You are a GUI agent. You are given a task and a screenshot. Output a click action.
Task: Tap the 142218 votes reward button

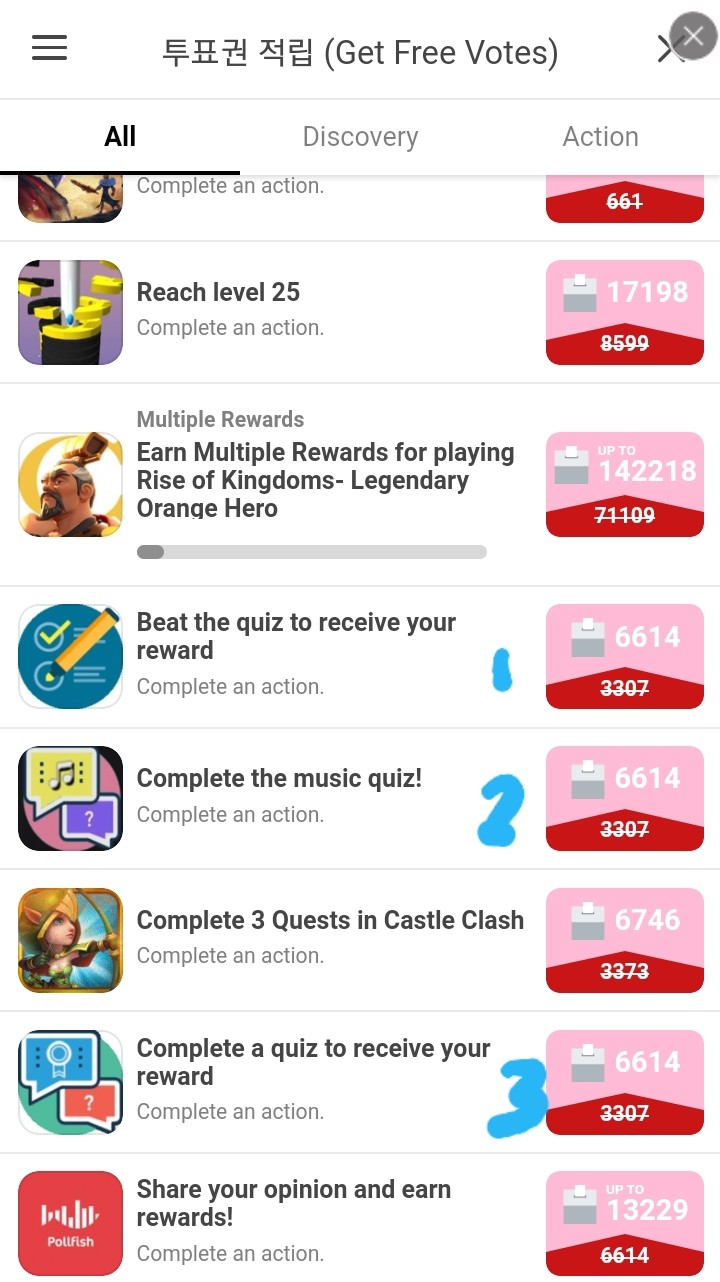tap(624, 484)
